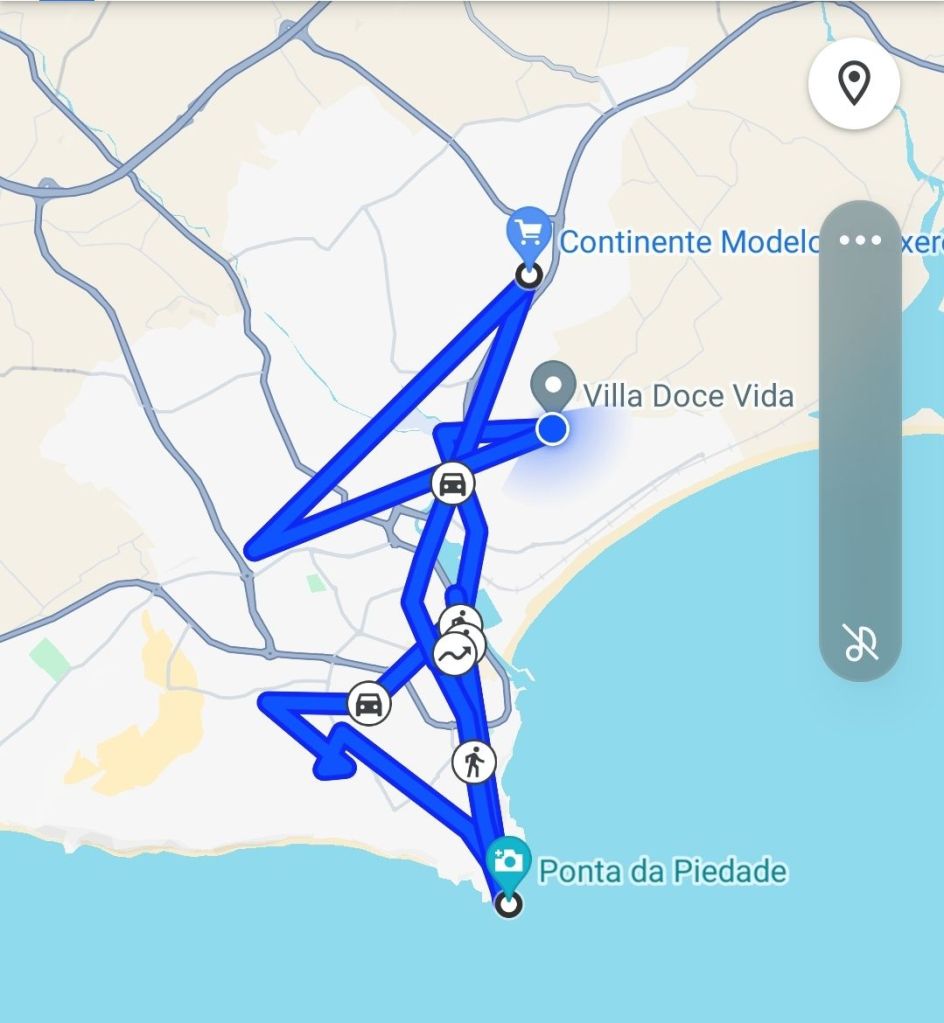Open more volume options via three dots
Image resolution: width=944 pixels, height=1023 pixels.
[x=860, y=240]
